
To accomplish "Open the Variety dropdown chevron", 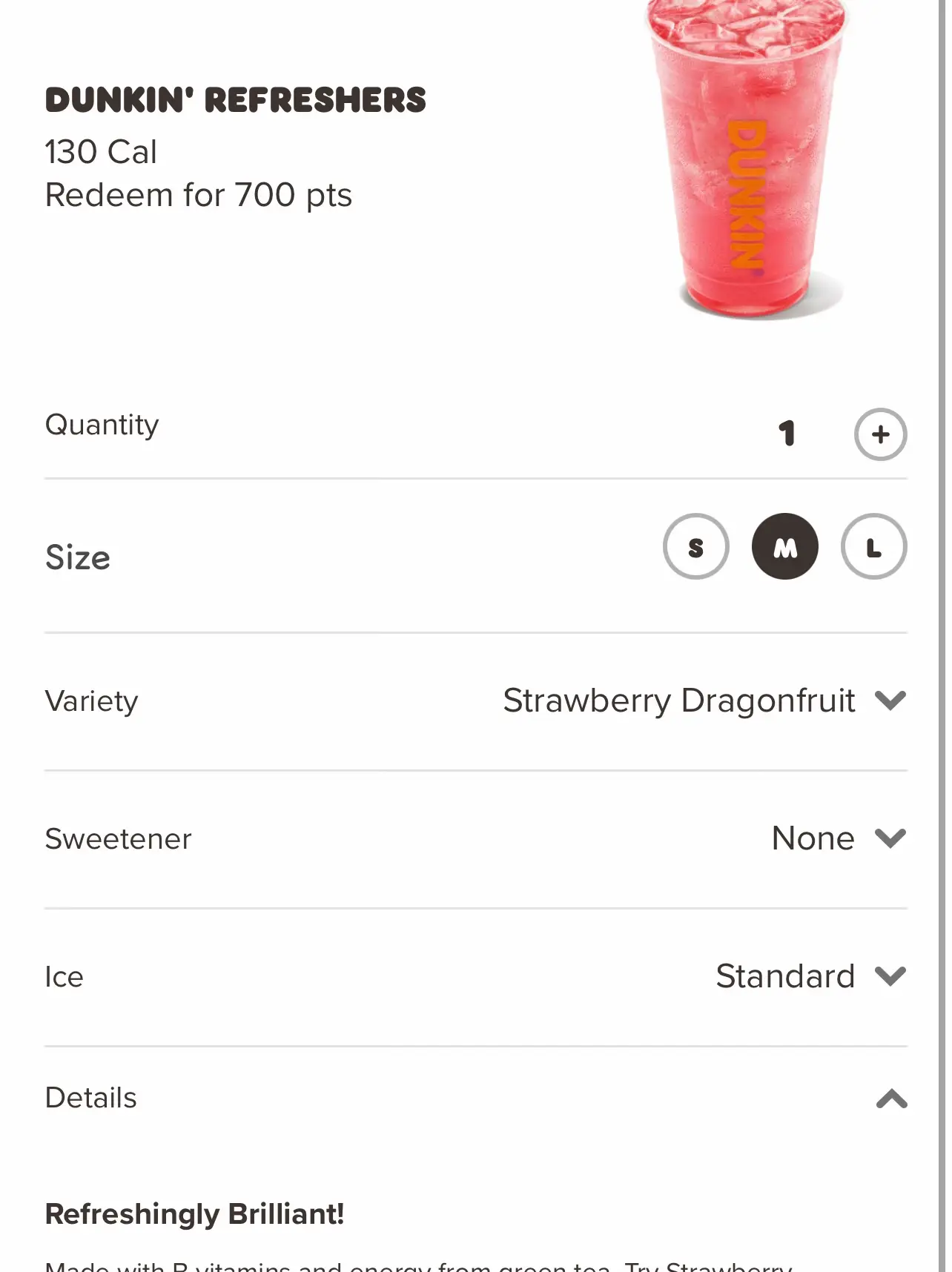I will (x=891, y=699).
